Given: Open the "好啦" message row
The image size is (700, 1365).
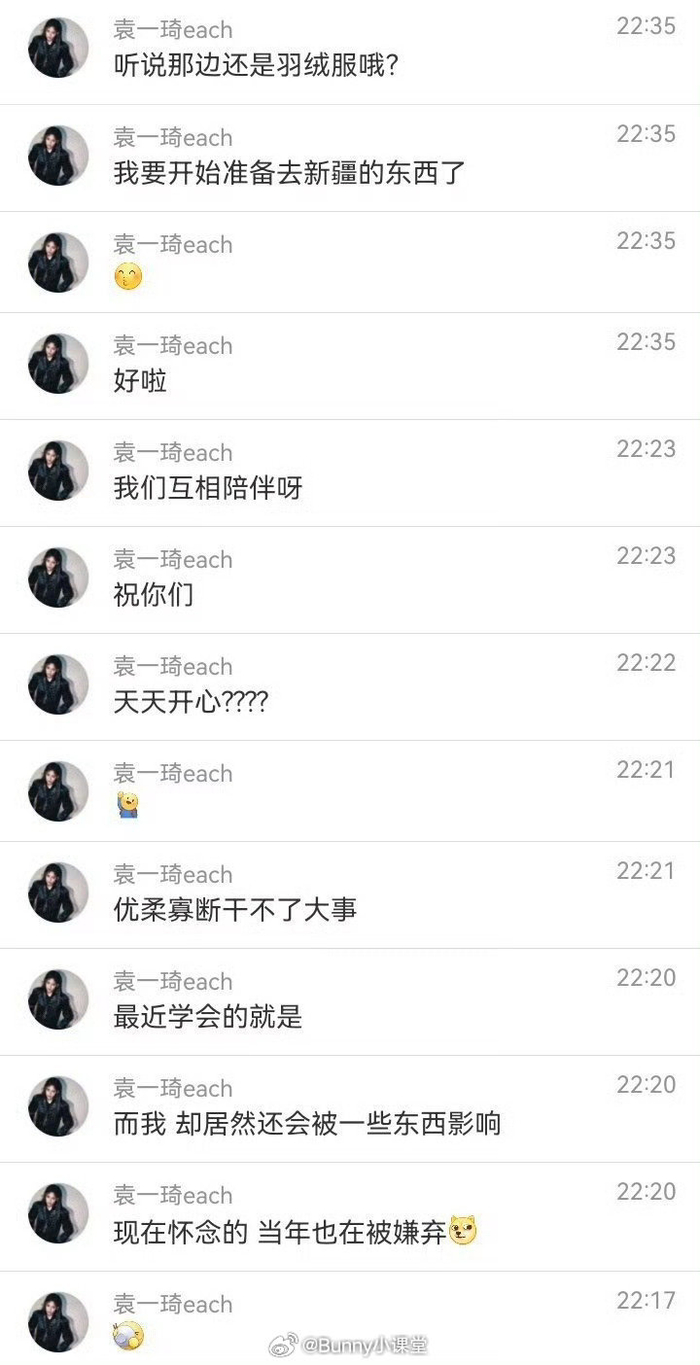Looking at the screenshot, I should (140, 381).
